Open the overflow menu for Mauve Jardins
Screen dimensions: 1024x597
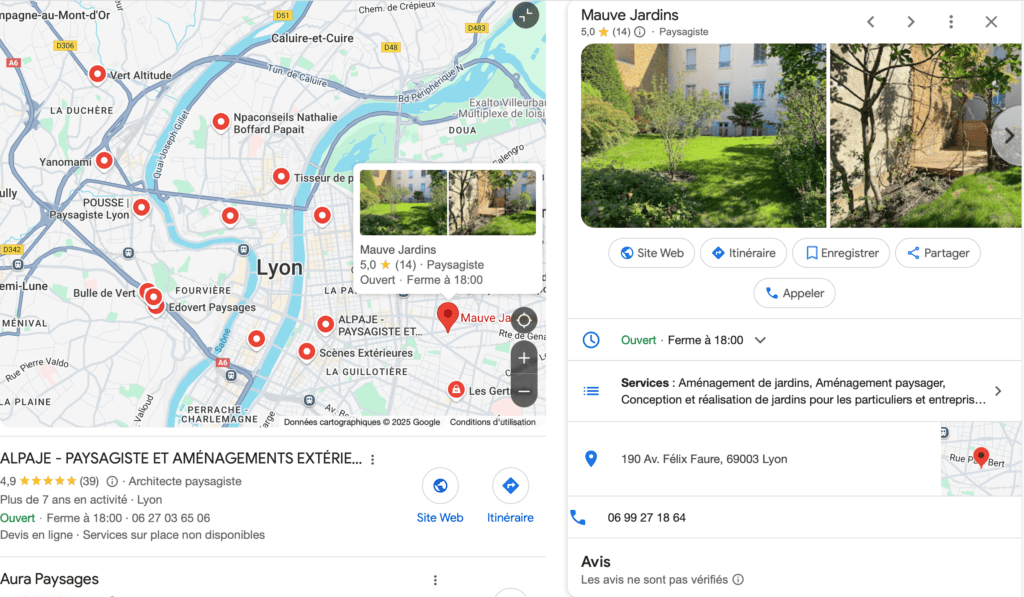click(x=951, y=22)
